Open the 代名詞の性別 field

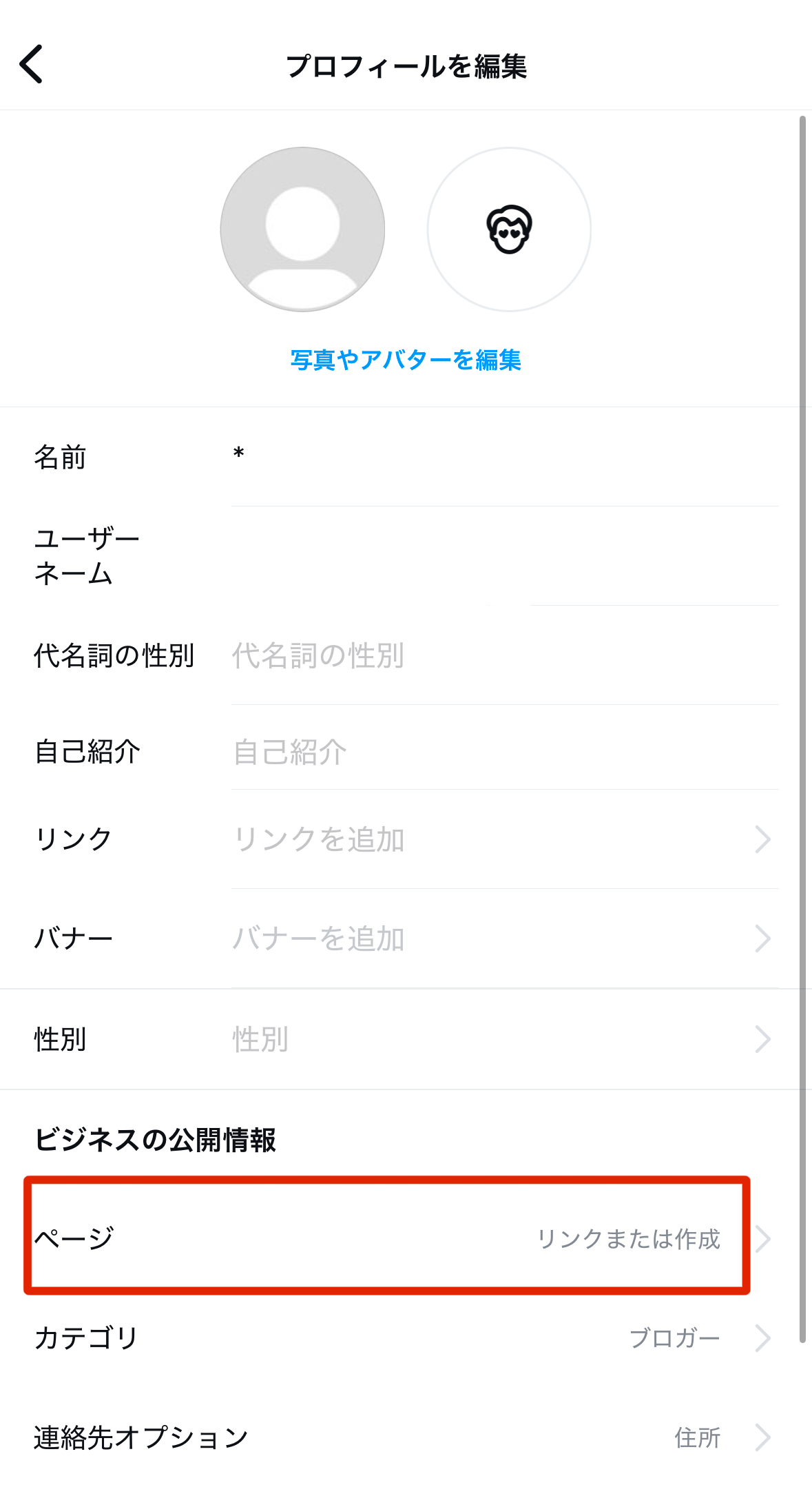click(504, 655)
